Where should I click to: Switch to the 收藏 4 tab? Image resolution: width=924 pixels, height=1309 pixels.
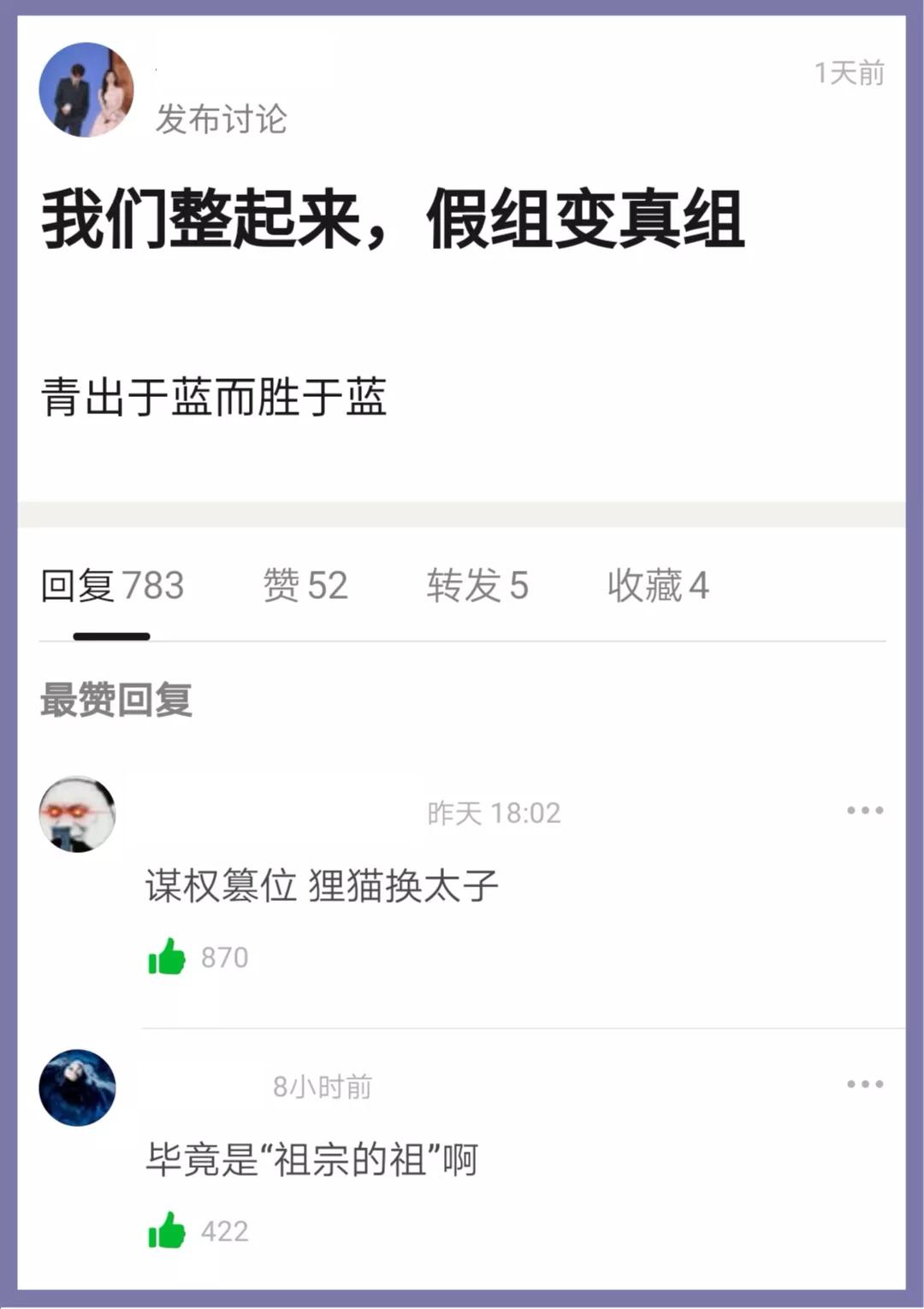pyautogui.click(x=657, y=586)
